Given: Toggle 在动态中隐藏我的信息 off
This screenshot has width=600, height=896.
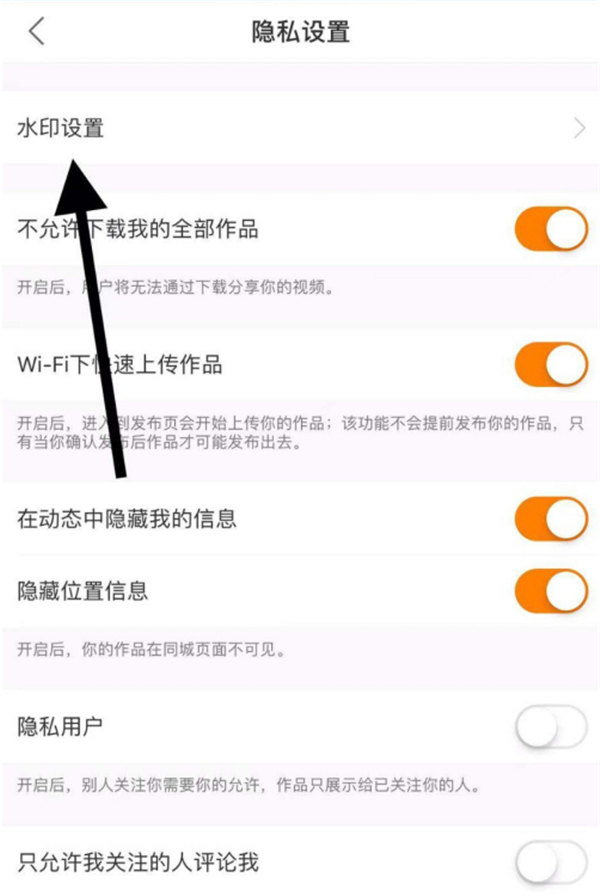Looking at the screenshot, I should pyautogui.click(x=551, y=519).
